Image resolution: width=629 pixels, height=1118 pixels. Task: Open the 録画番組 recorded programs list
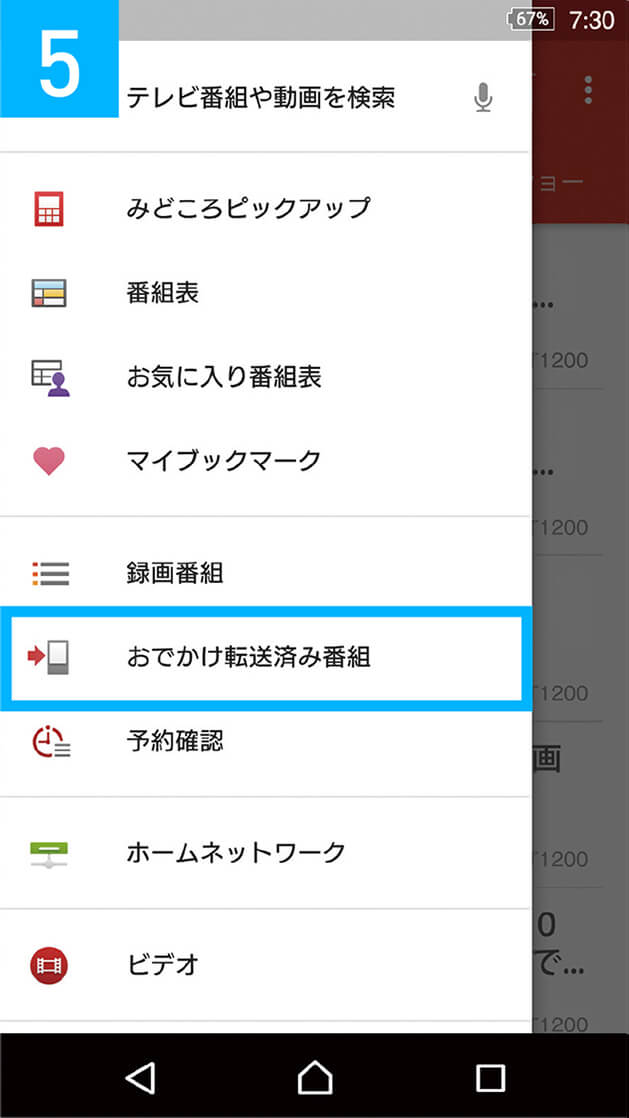click(x=174, y=573)
